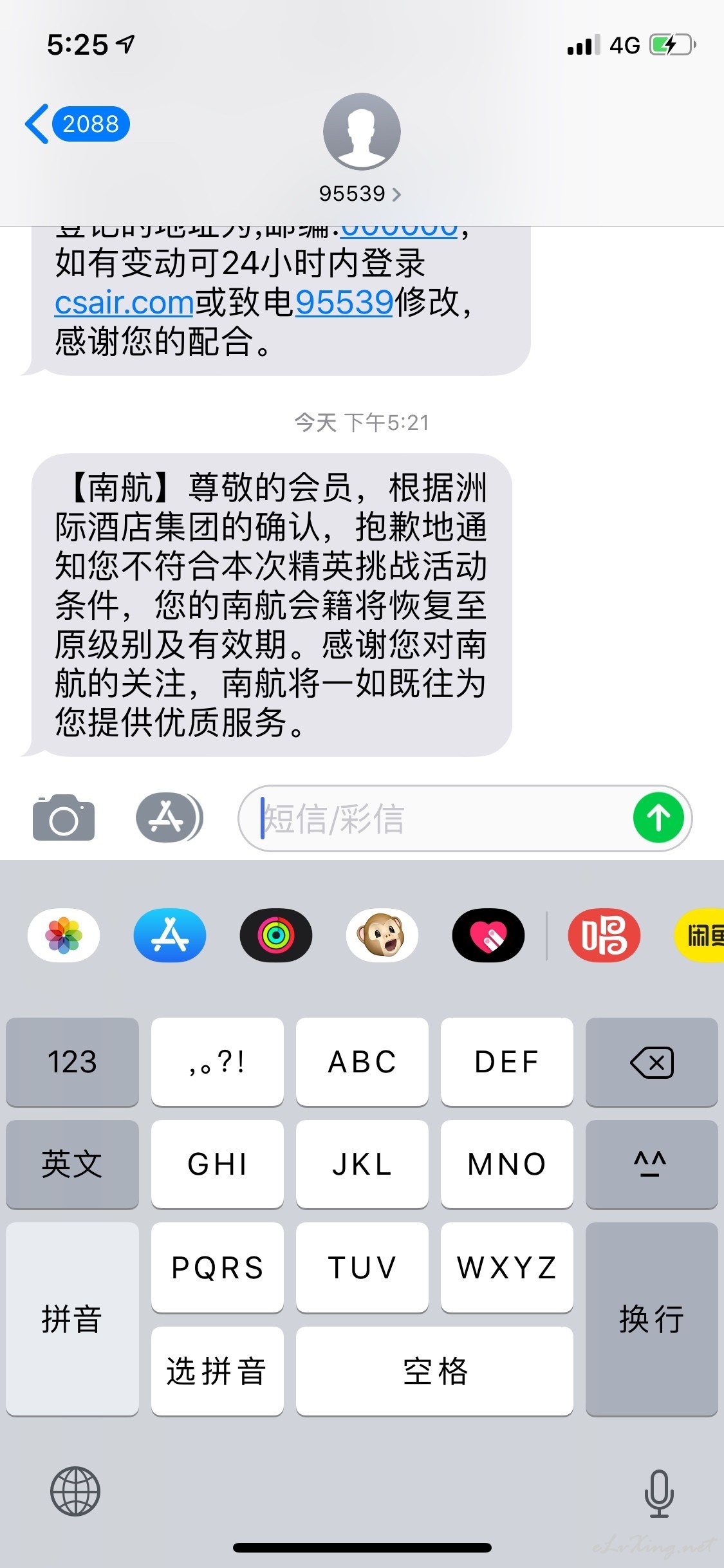Screen dimensions: 724x1568
Task: Switch keyboards with the globe icon
Action: tap(75, 1491)
